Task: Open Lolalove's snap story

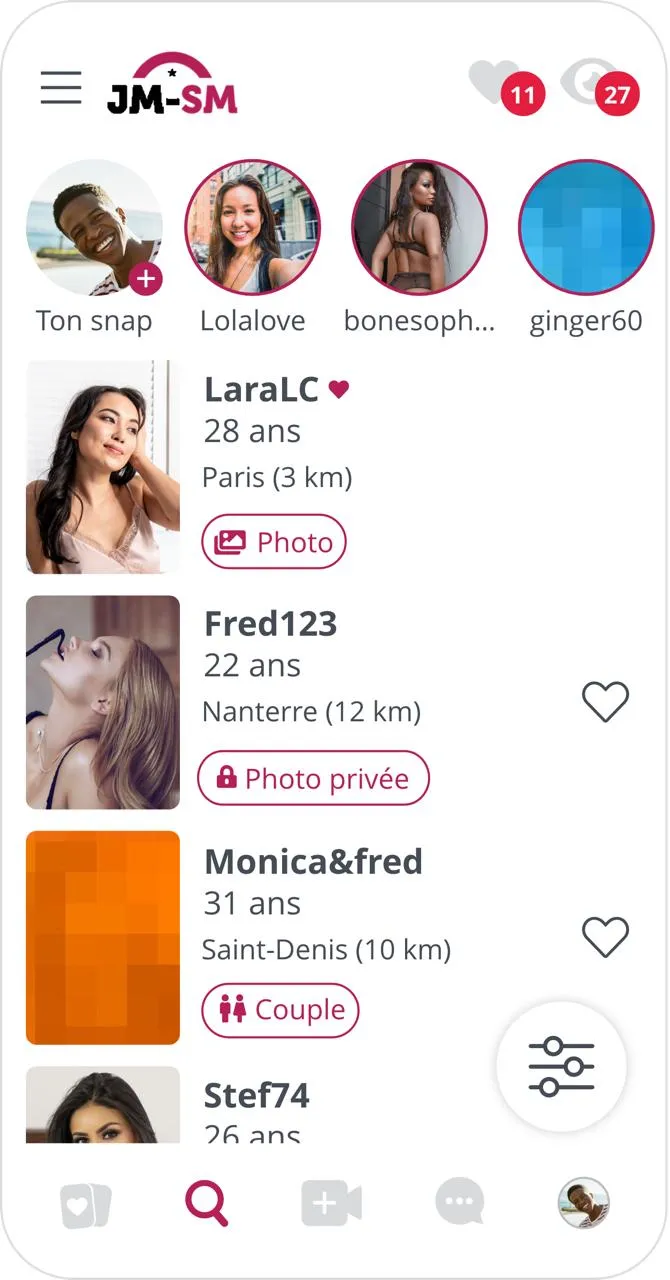Action: click(253, 228)
